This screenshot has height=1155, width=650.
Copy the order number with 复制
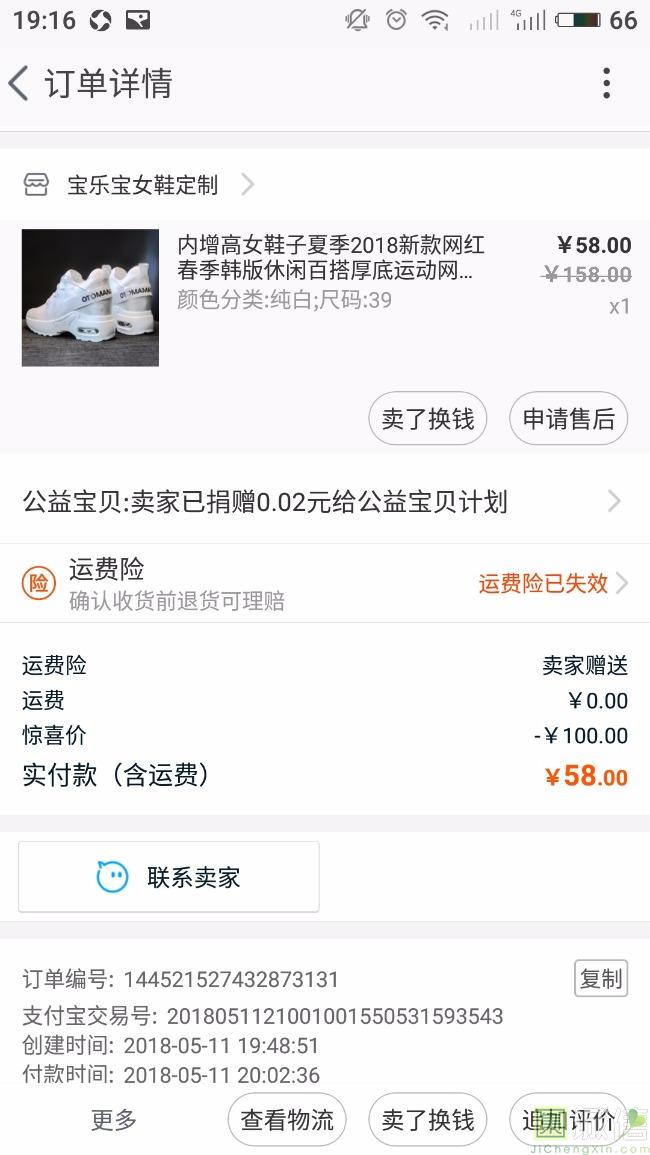click(600, 979)
